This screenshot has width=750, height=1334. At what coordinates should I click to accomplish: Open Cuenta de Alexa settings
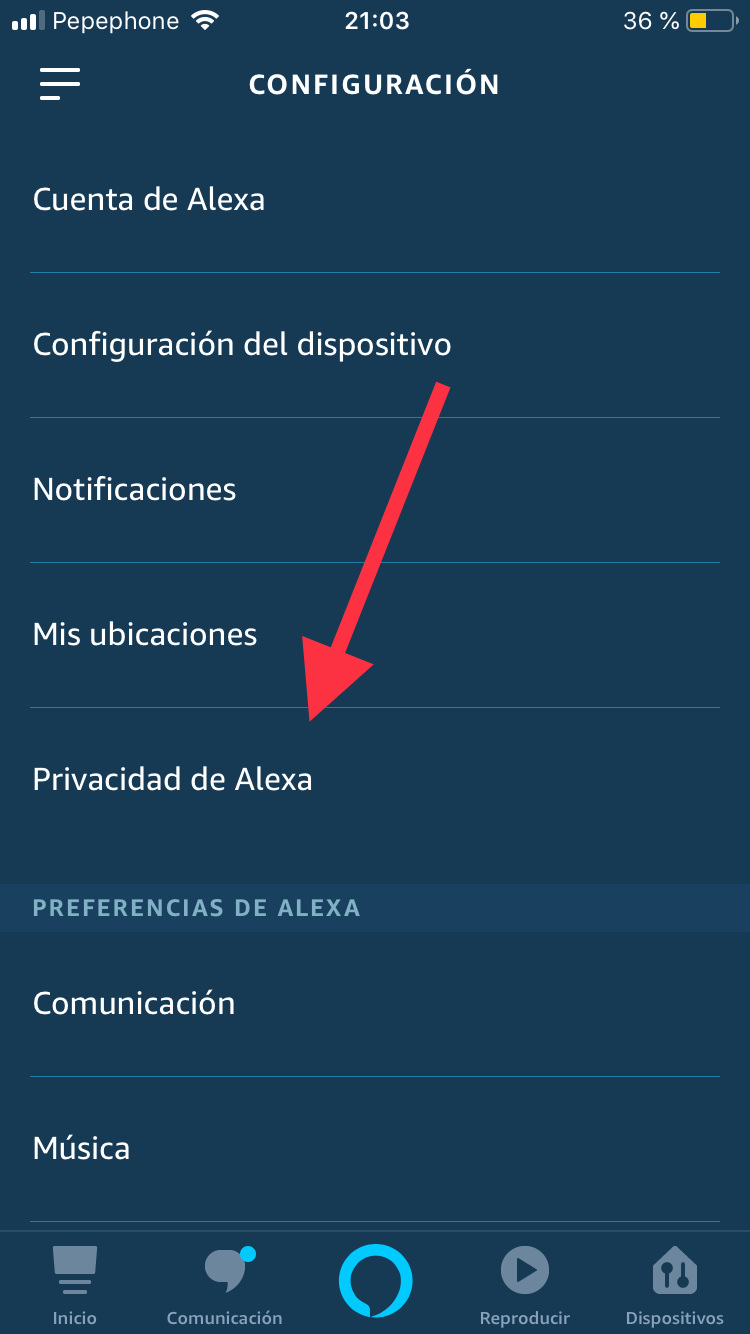[149, 200]
